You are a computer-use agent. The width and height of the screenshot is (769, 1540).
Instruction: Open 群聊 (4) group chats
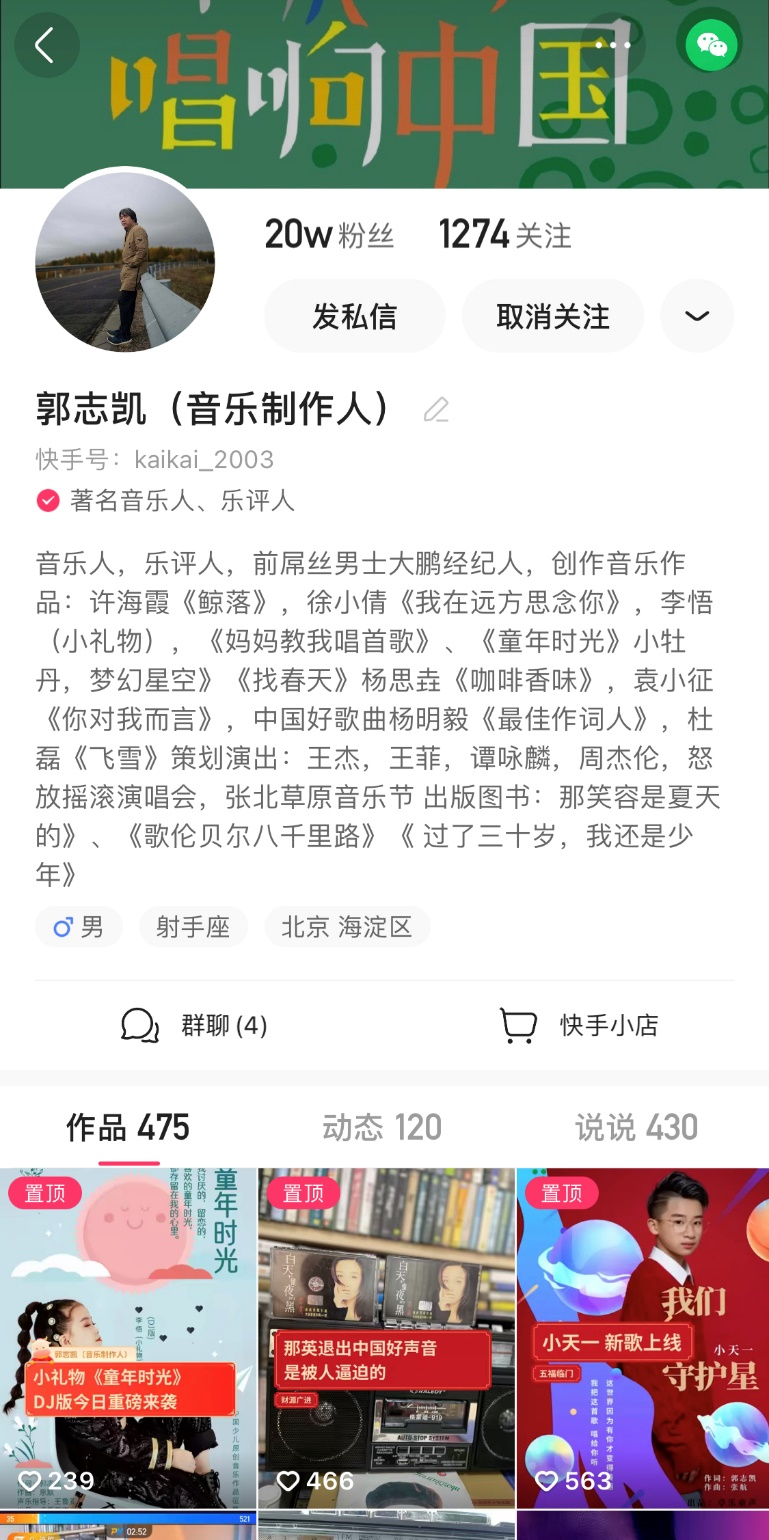coord(195,1025)
